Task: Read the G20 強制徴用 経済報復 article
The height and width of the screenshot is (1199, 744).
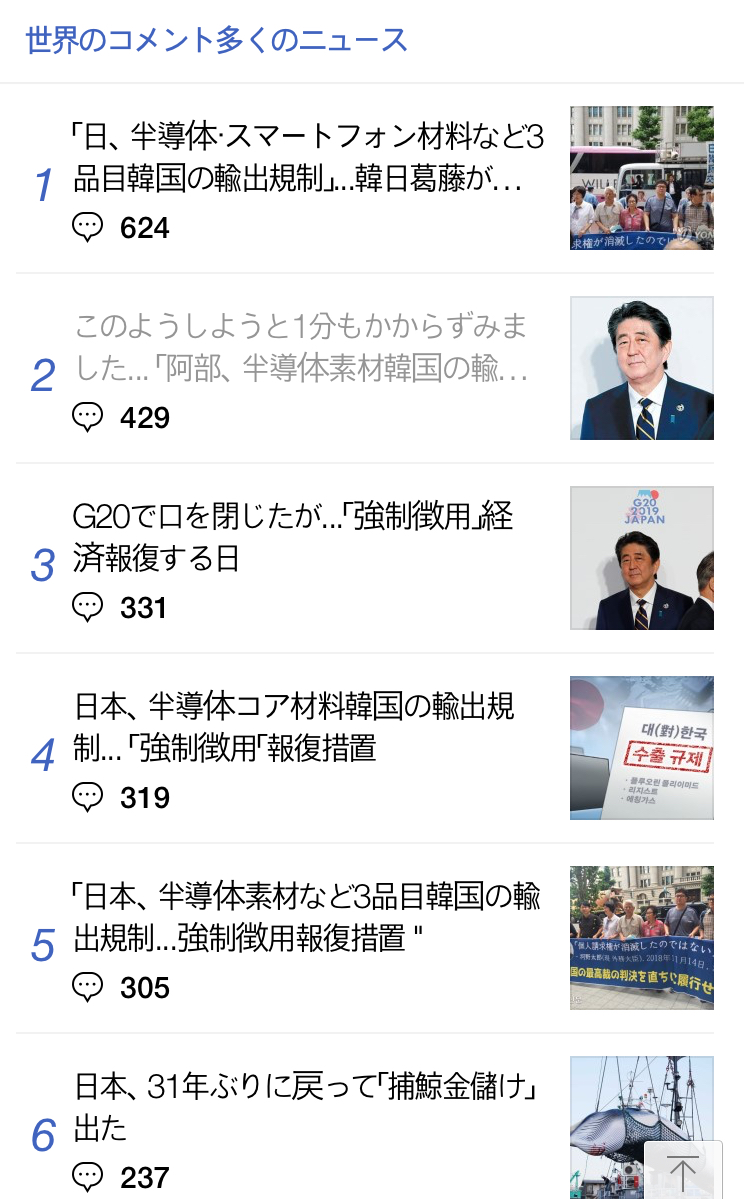Action: pos(293,537)
